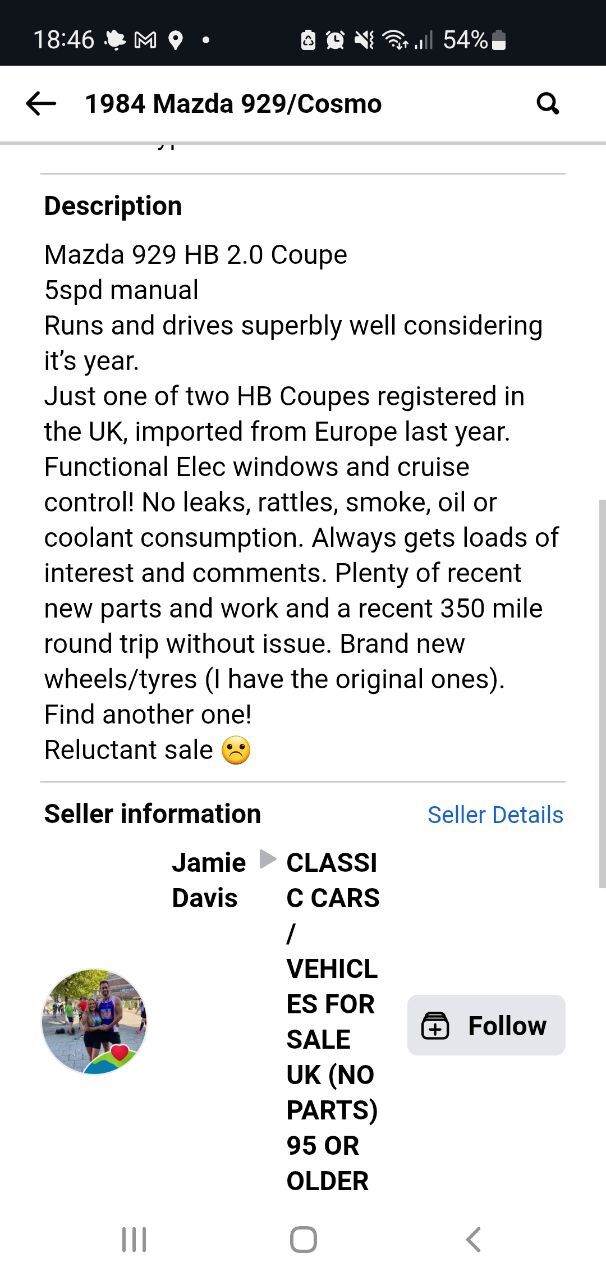This screenshot has width=606, height=1280.
Task: Open Jamie Davis's profile picture
Action: point(94,1021)
